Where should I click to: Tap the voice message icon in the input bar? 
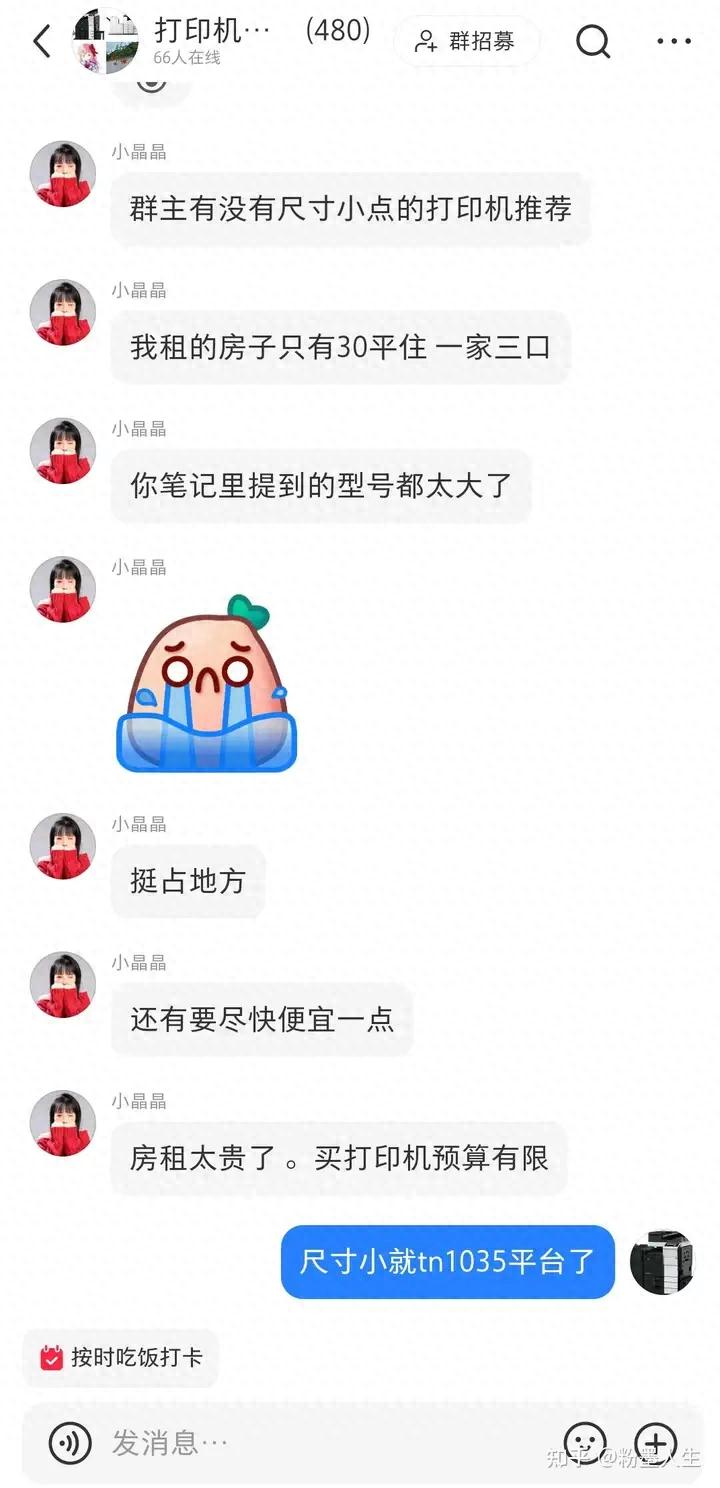pyautogui.click(x=67, y=1443)
